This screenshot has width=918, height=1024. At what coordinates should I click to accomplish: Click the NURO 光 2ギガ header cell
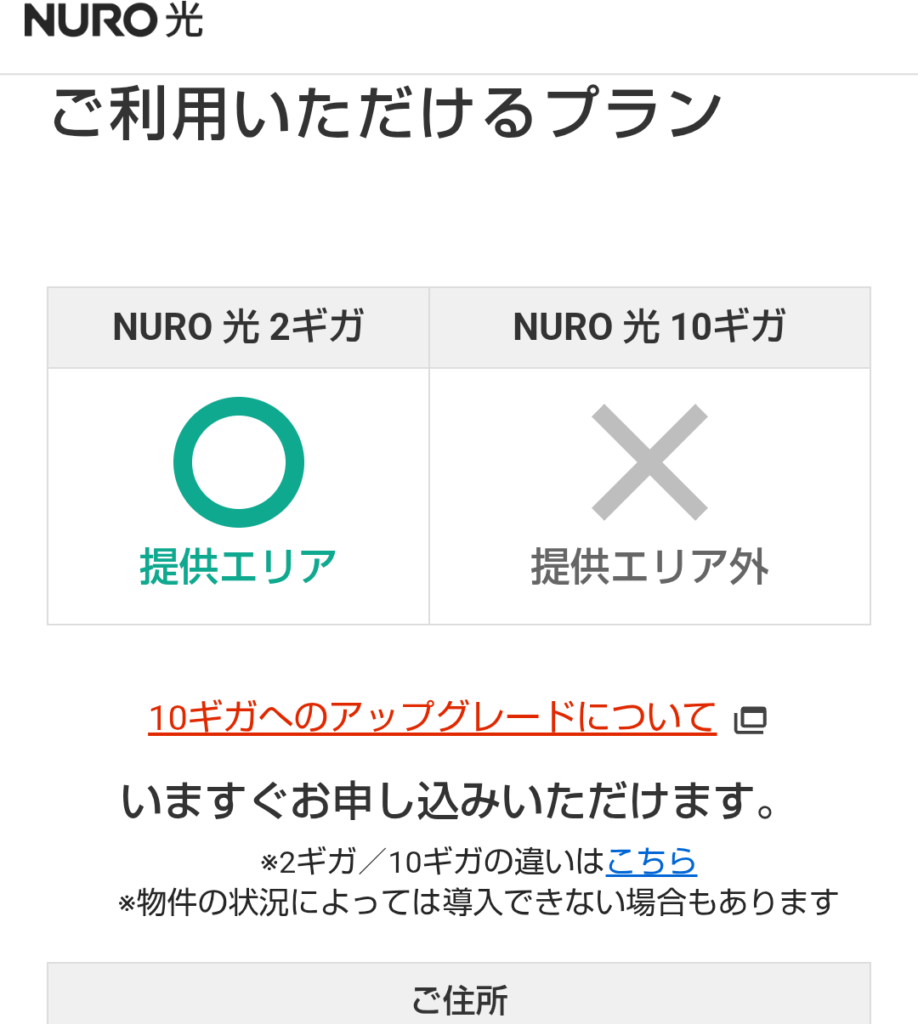click(x=238, y=326)
